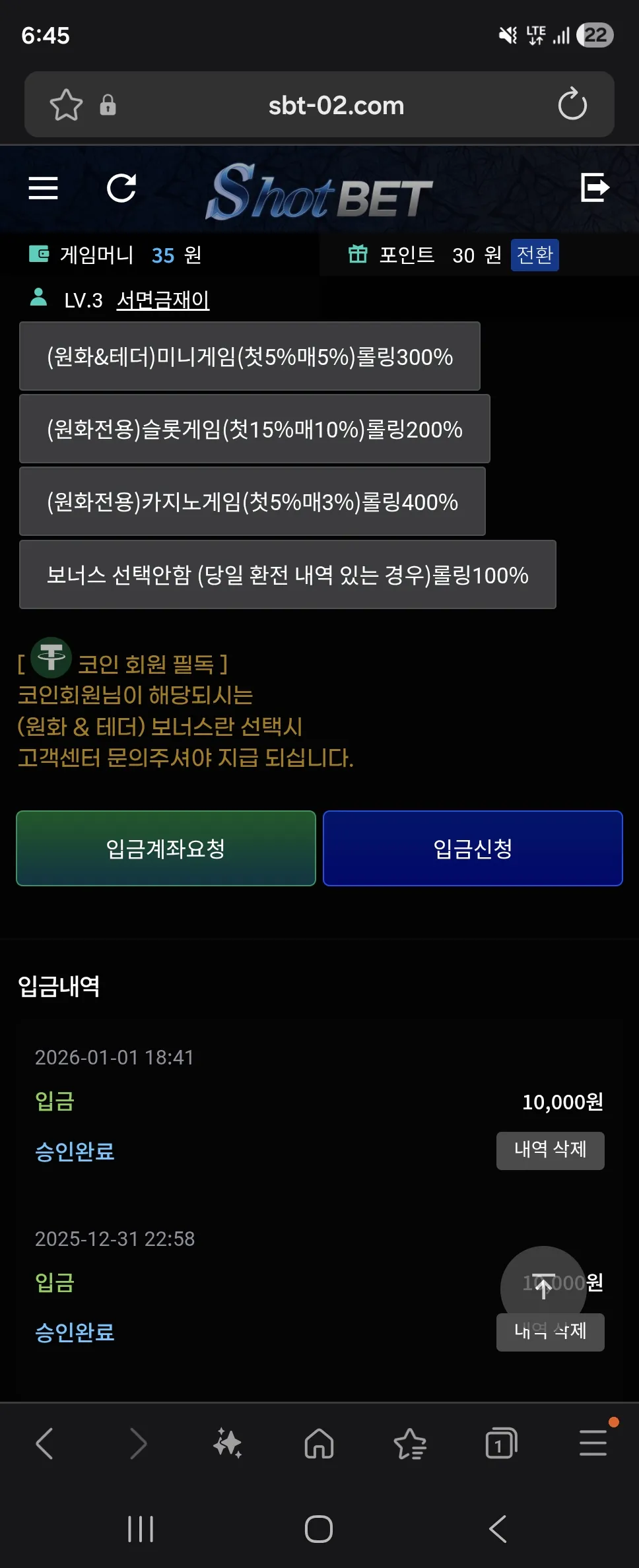Tap the refresh icon beside the ShotBET logo
The image size is (639, 1568).
121,188
